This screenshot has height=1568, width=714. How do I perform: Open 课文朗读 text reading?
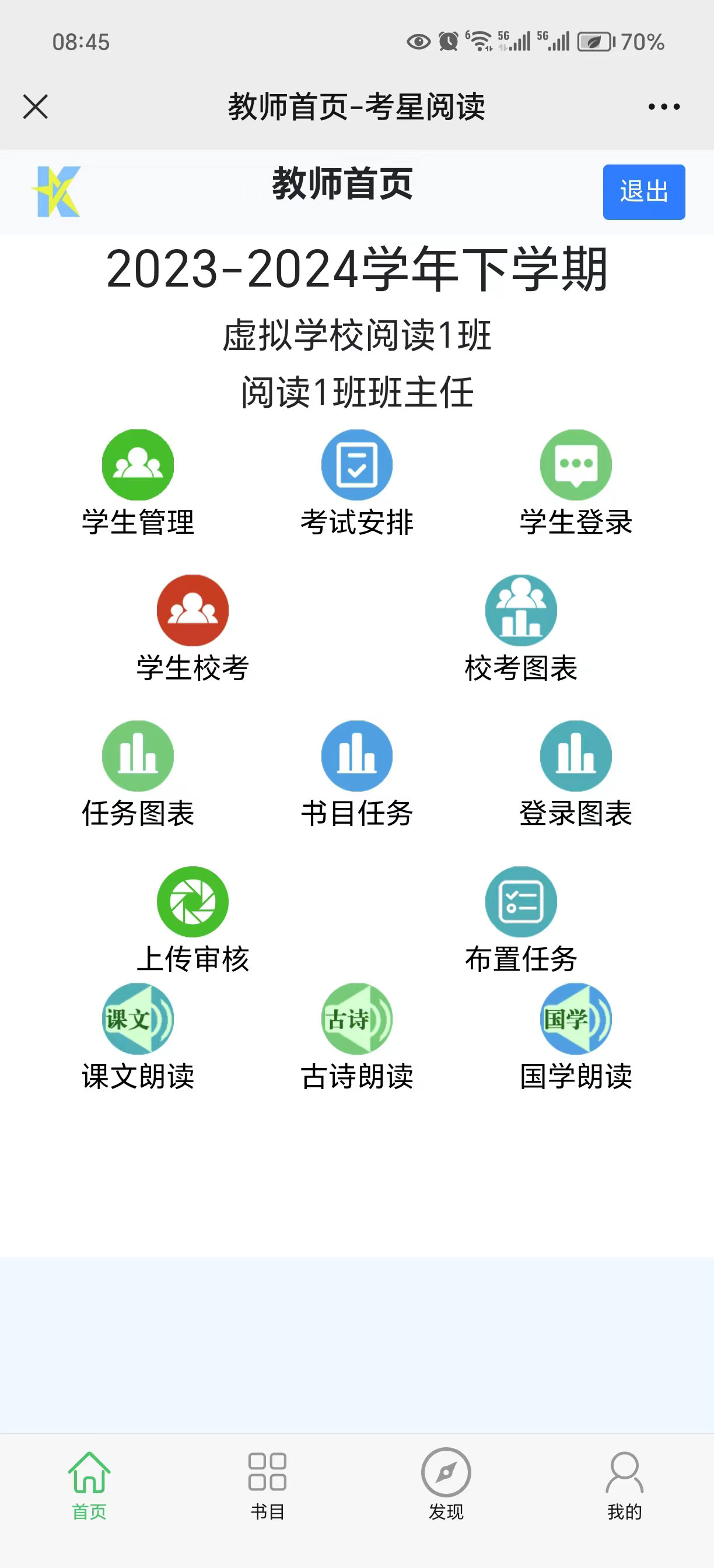138,1037
